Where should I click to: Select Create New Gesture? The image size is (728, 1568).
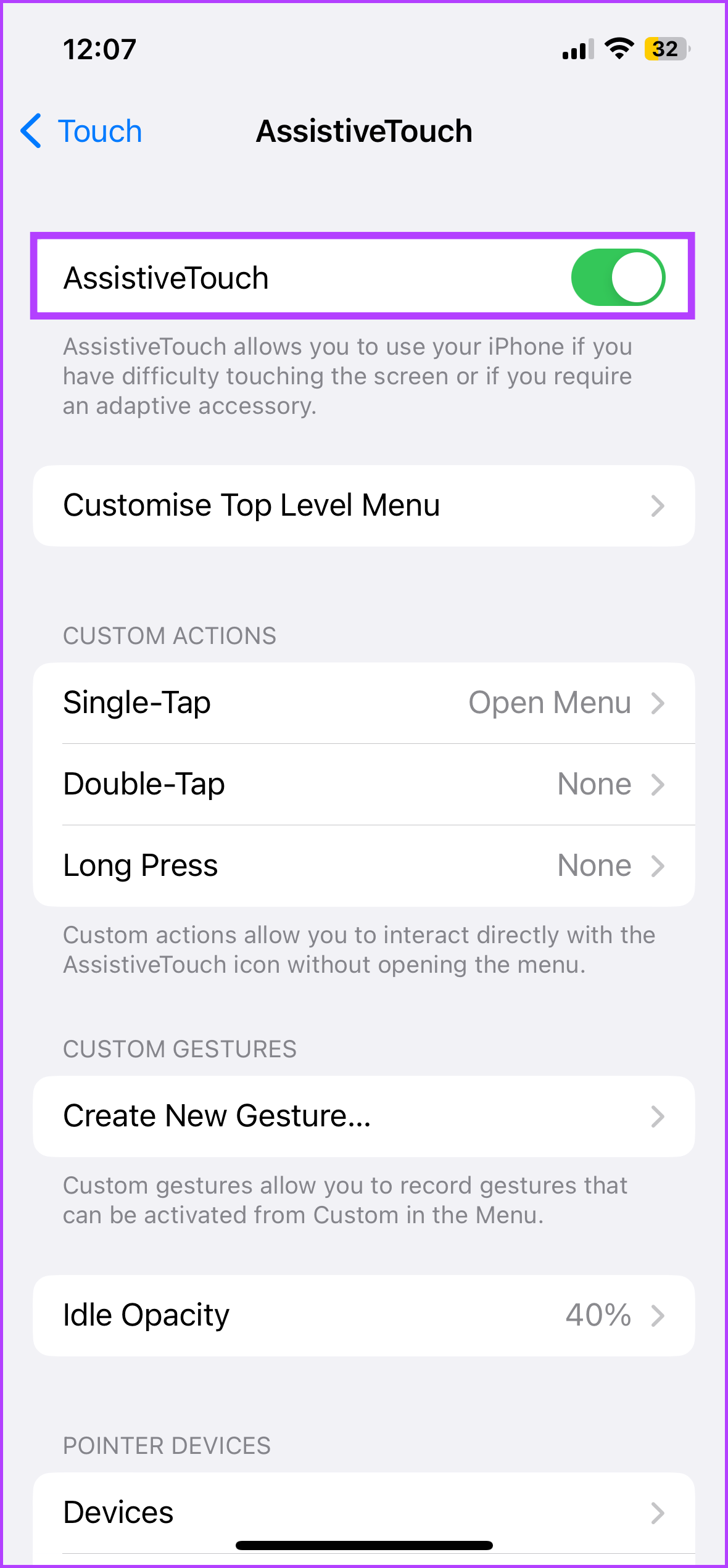tap(364, 1116)
